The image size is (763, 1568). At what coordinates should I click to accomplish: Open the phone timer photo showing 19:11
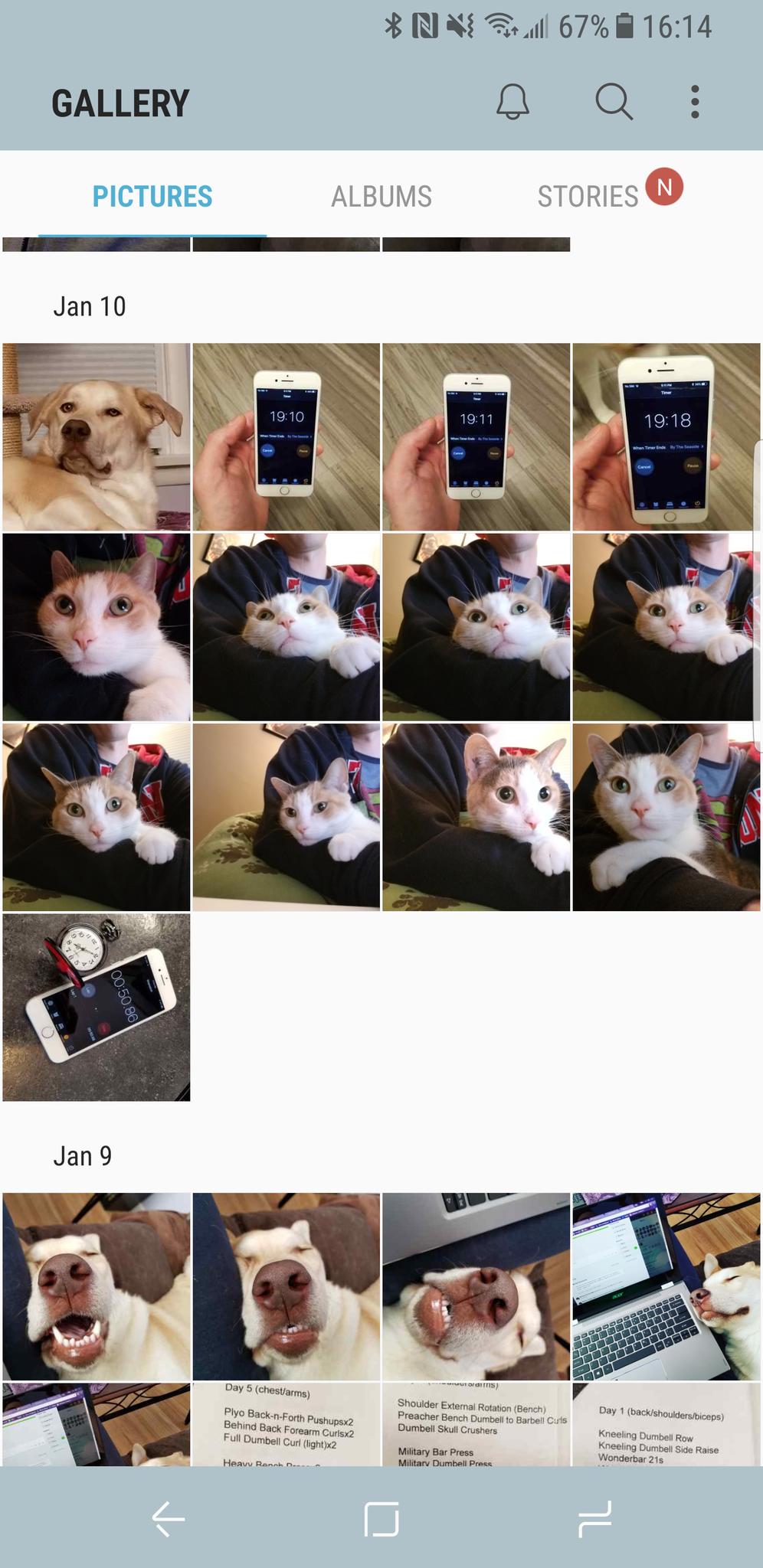coord(476,436)
